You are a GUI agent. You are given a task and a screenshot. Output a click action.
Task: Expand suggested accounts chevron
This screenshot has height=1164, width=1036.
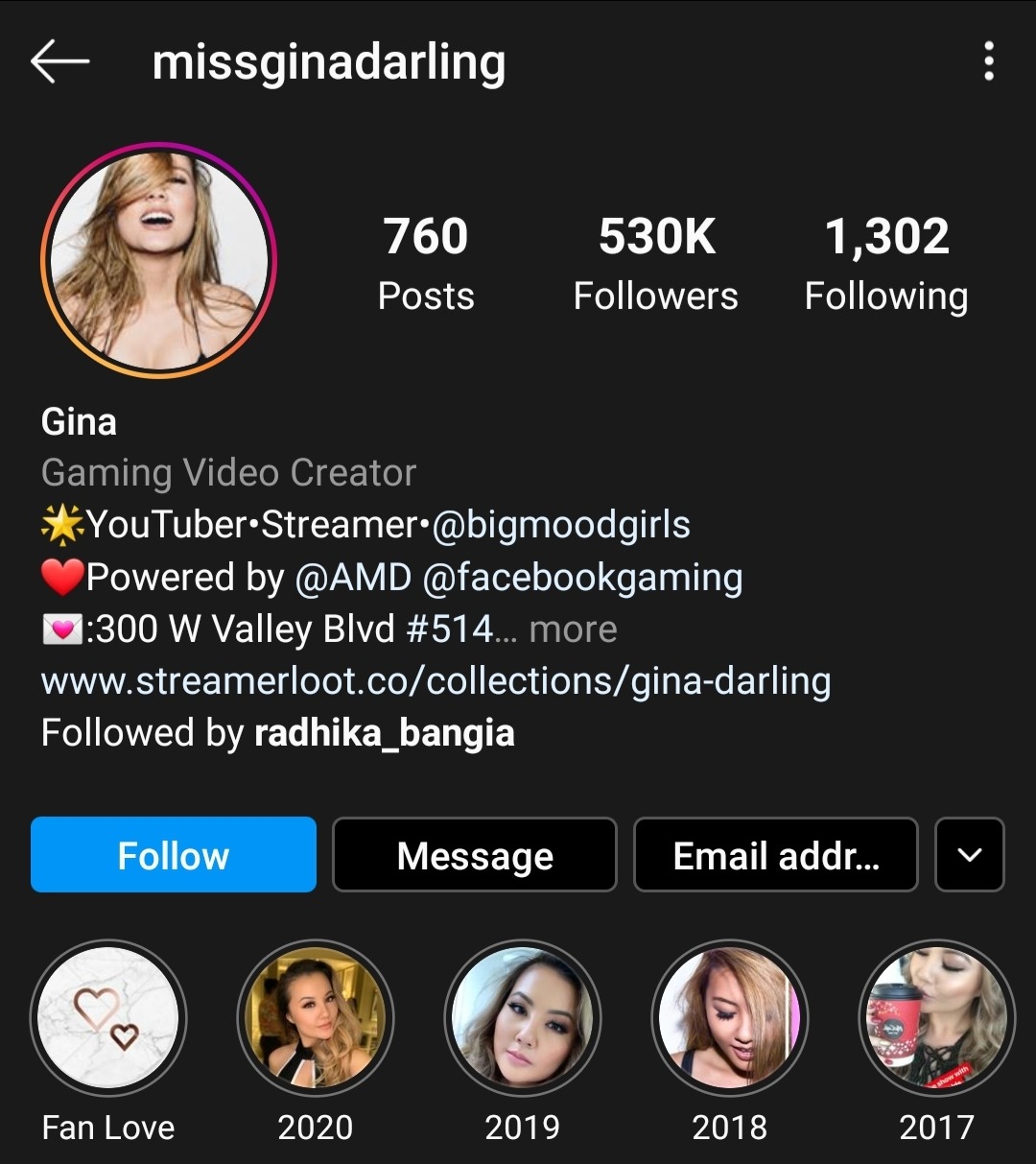[x=970, y=855]
